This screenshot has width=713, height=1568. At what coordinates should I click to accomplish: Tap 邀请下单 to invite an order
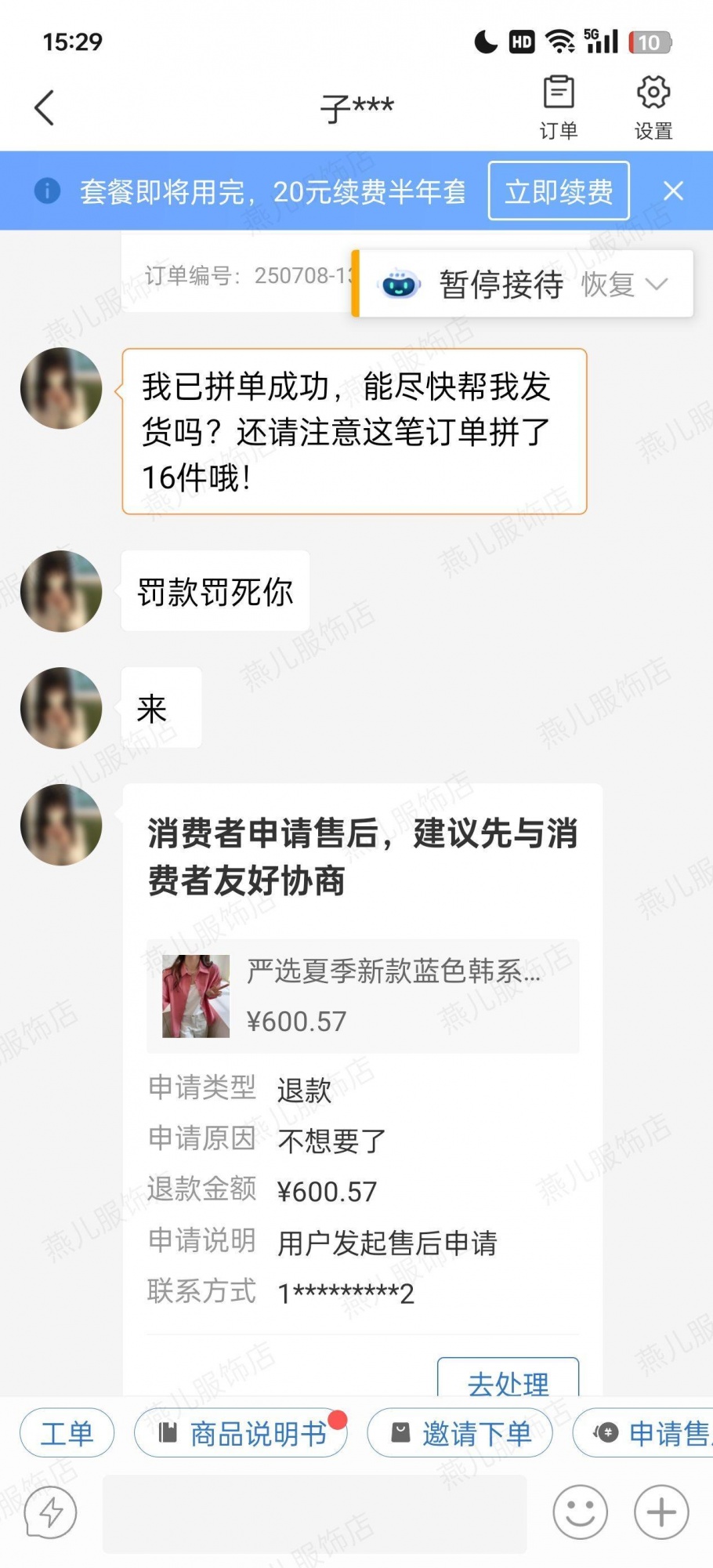click(x=460, y=1433)
